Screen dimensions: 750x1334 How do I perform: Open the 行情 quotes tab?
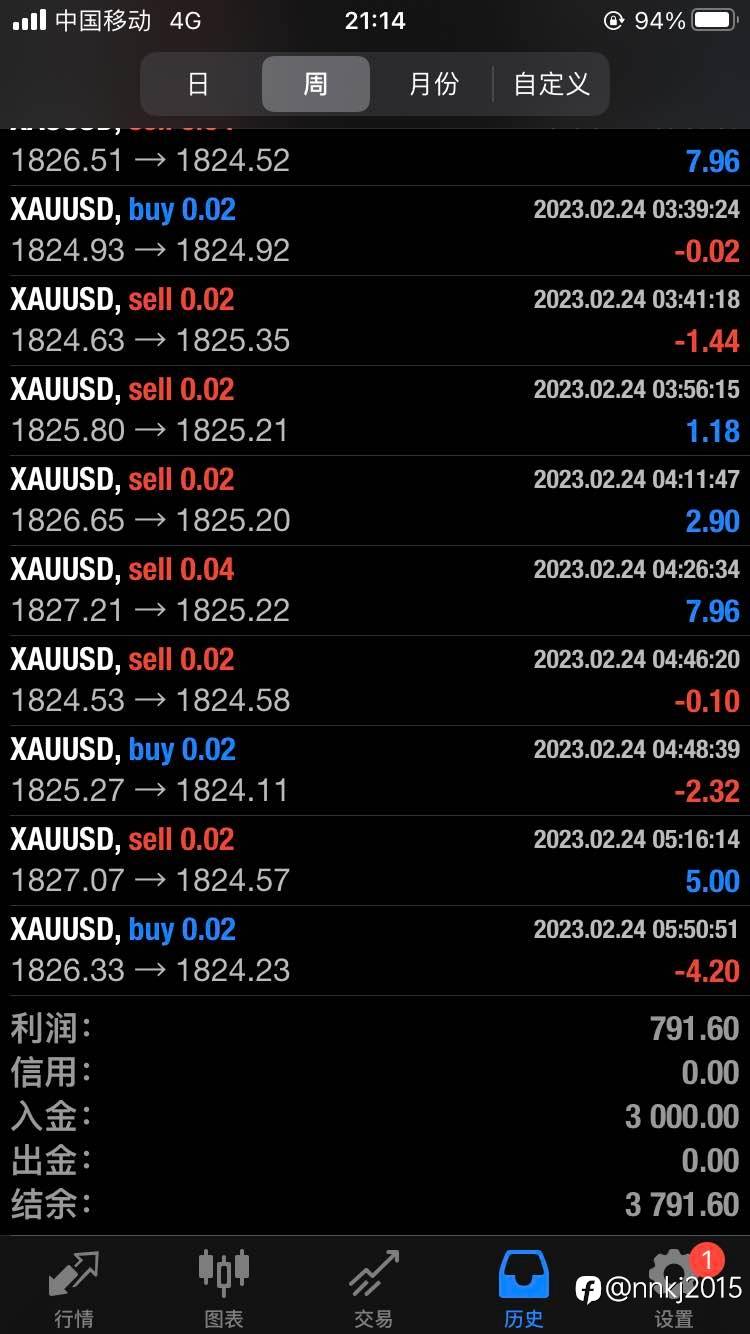tap(74, 1288)
